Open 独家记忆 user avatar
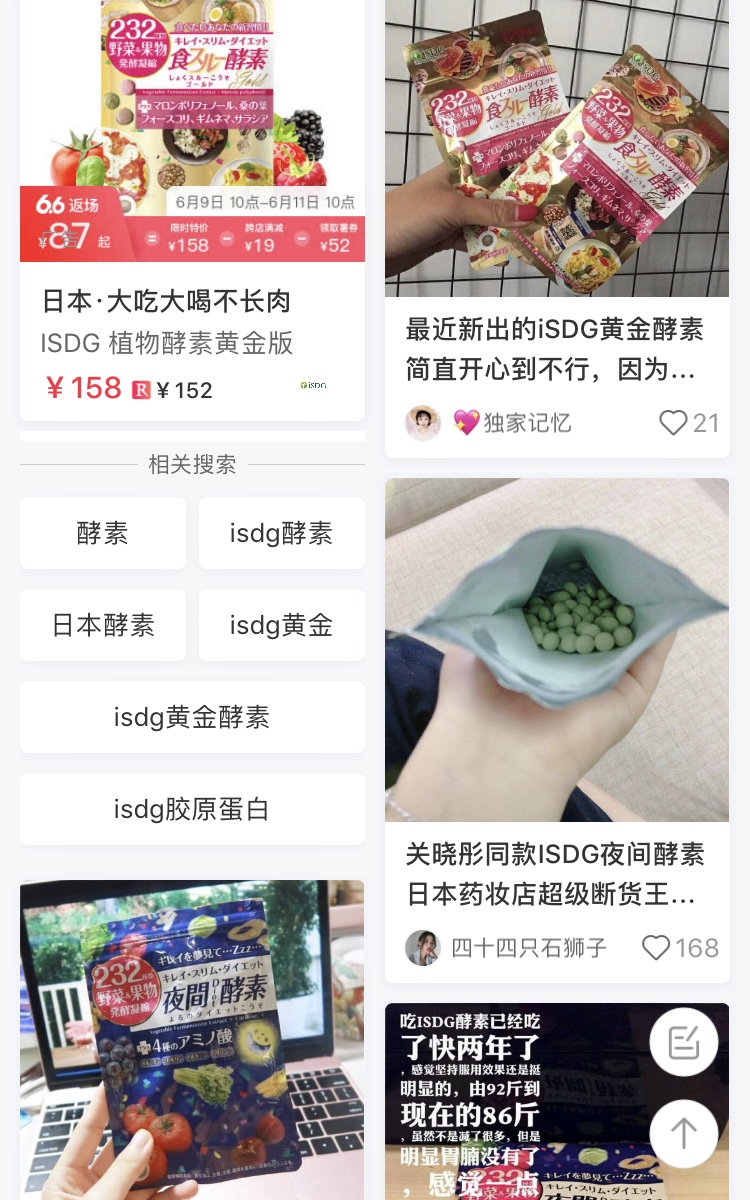Viewport: 750px width, 1200px height. pos(423,423)
